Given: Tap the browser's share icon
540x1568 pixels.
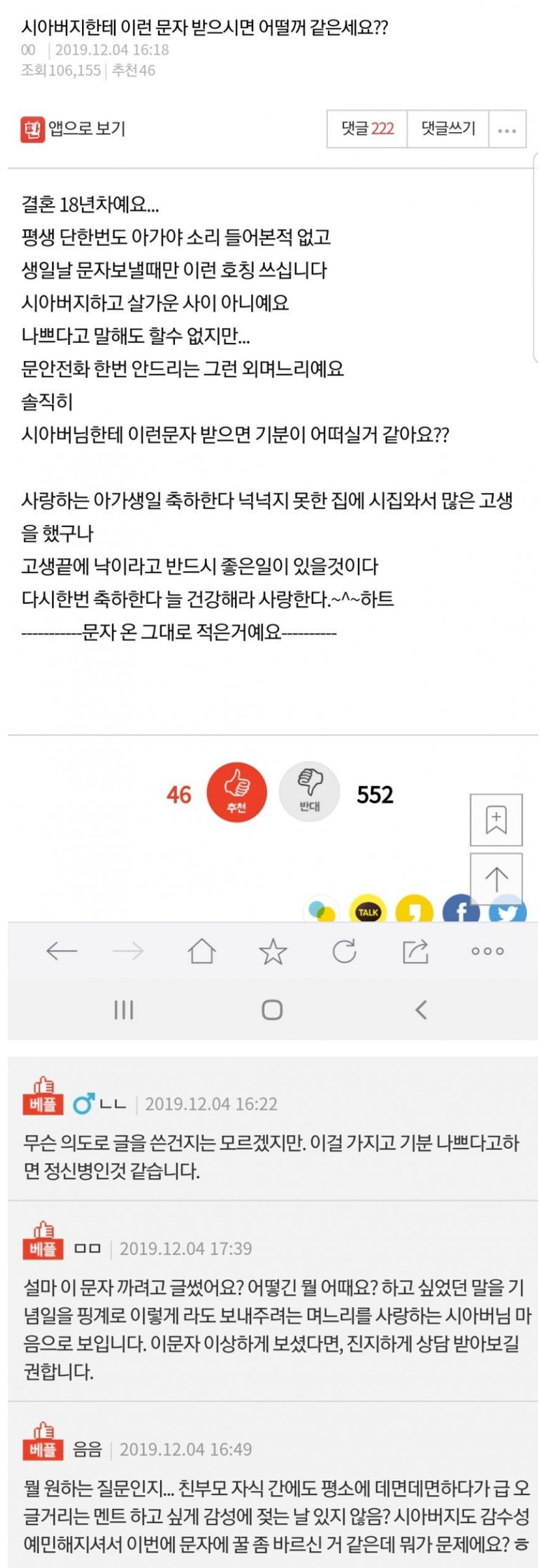Looking at the screenshot, I should click(x=415, y=951).
